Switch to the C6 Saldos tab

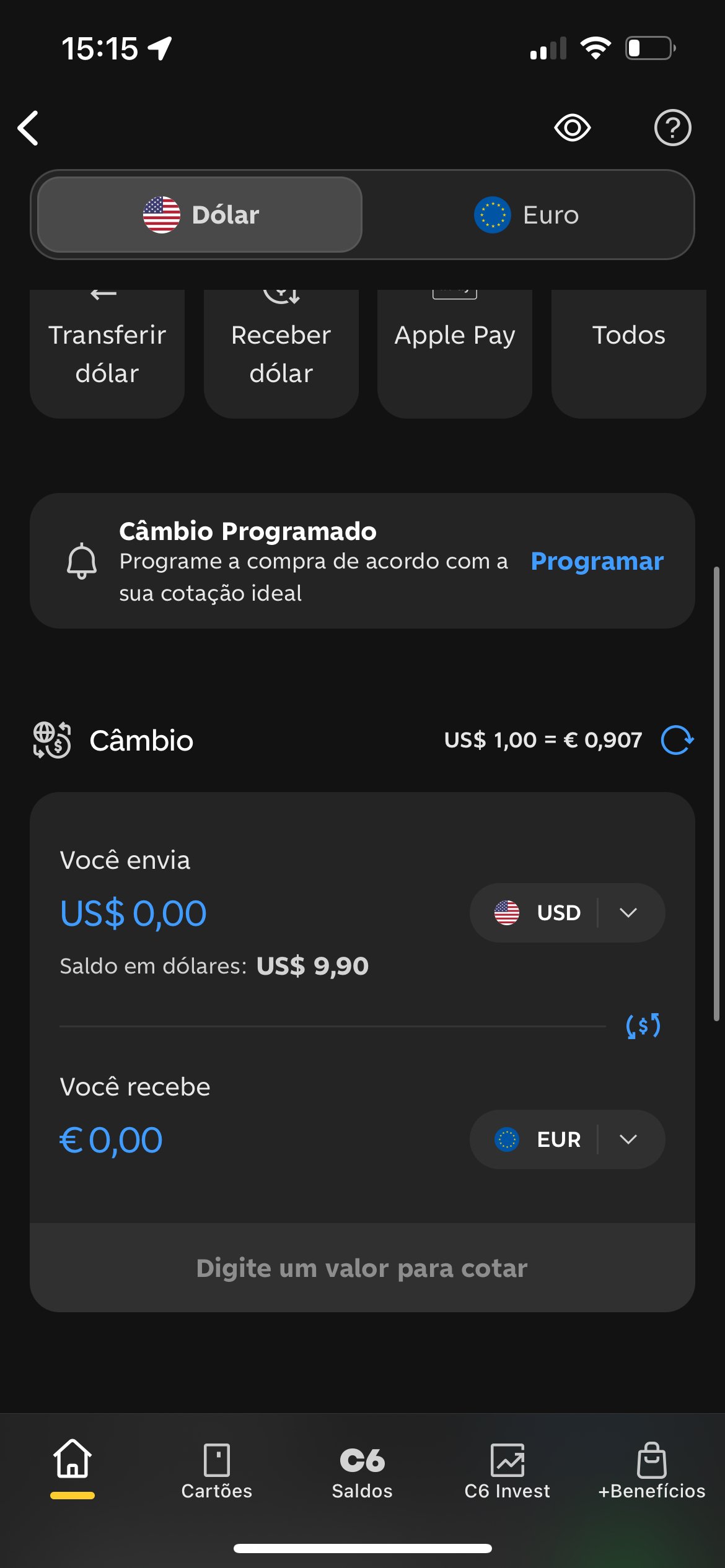pos(362,1472)
